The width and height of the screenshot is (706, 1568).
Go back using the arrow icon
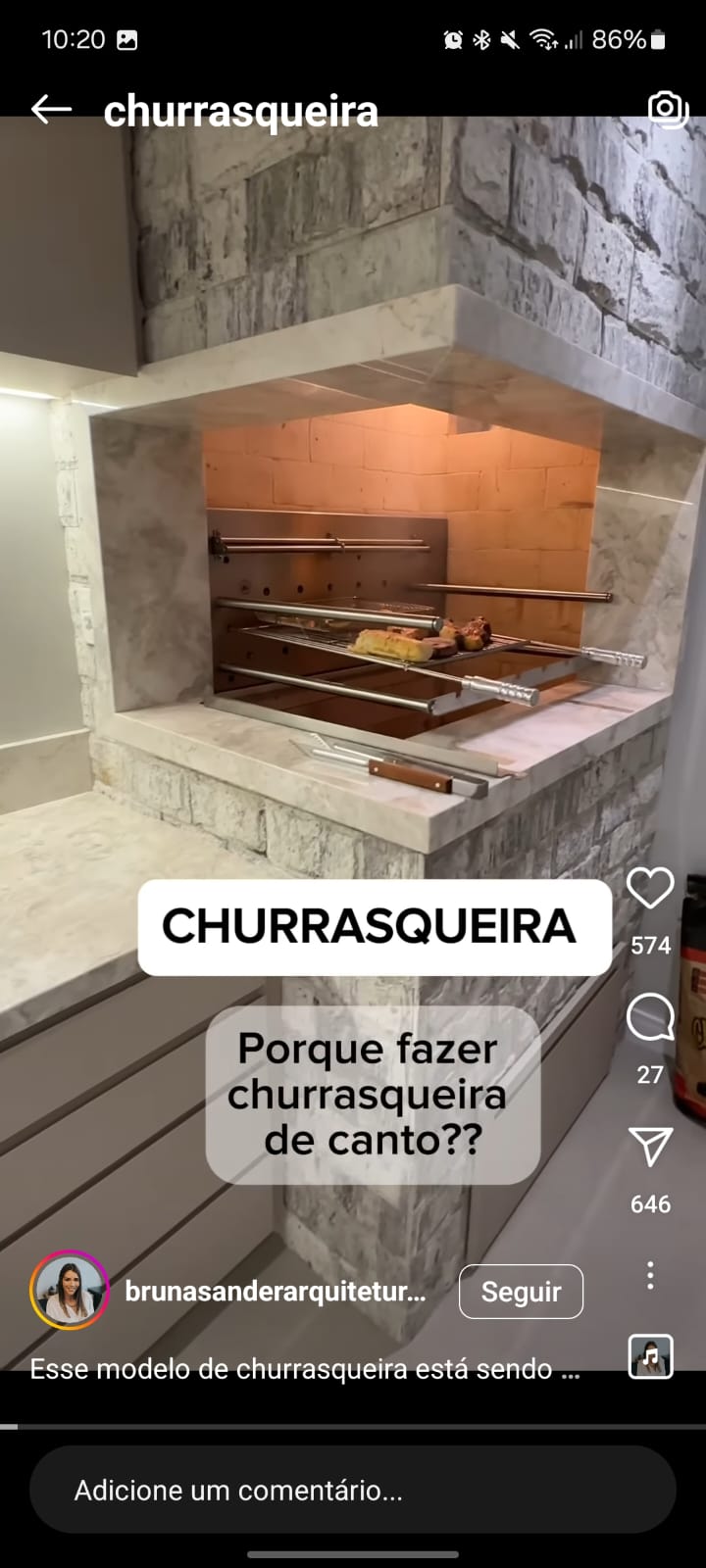click(51, 110)
